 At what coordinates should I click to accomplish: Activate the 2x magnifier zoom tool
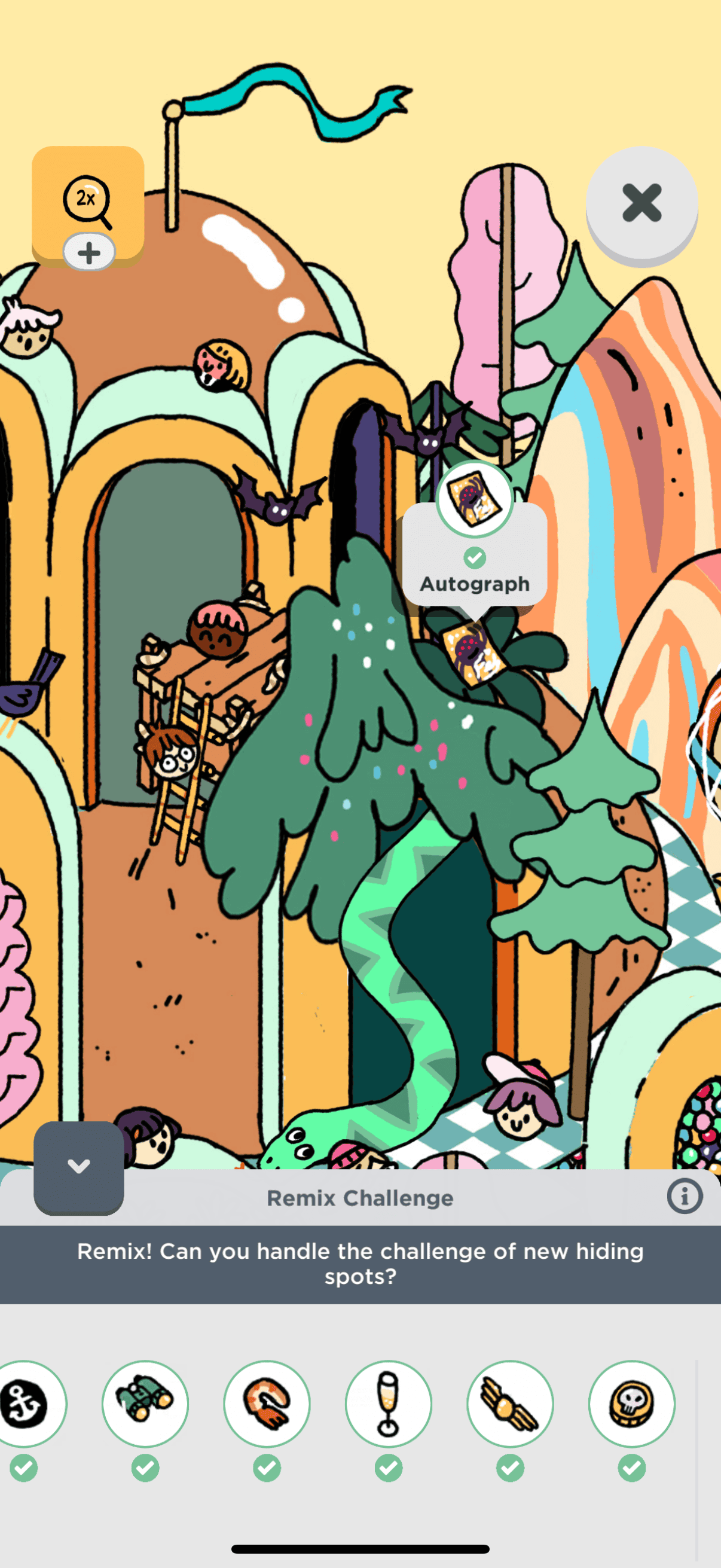pyautogui.click(x=88, y=202)
